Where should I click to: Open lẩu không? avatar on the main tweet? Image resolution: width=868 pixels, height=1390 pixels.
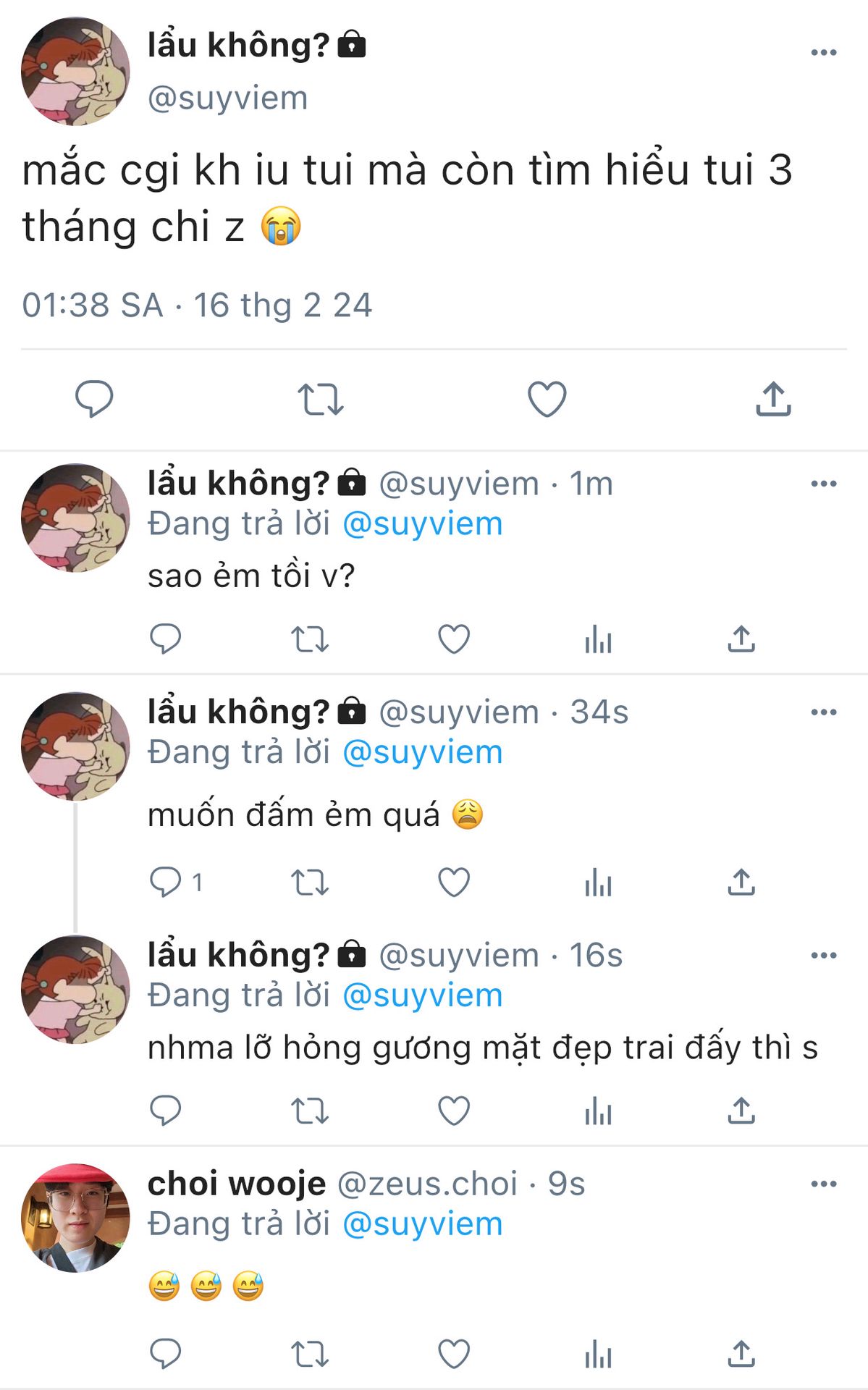coord(75,71)
